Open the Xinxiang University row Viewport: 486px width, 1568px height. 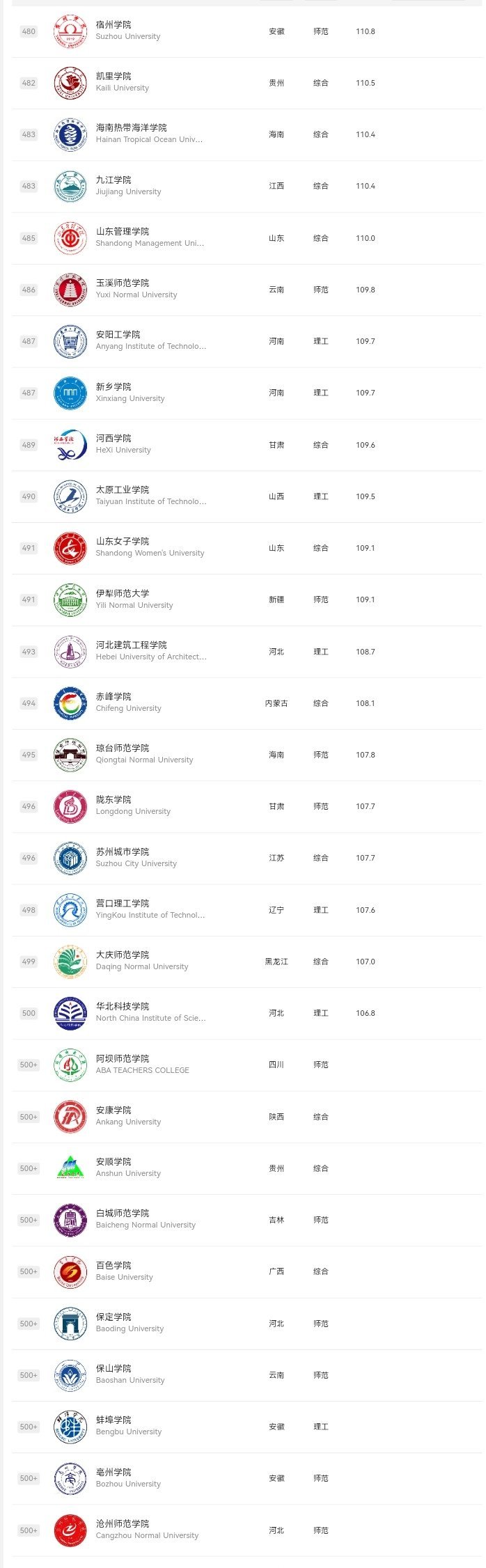pyautogui.click(x=130, y=392)
